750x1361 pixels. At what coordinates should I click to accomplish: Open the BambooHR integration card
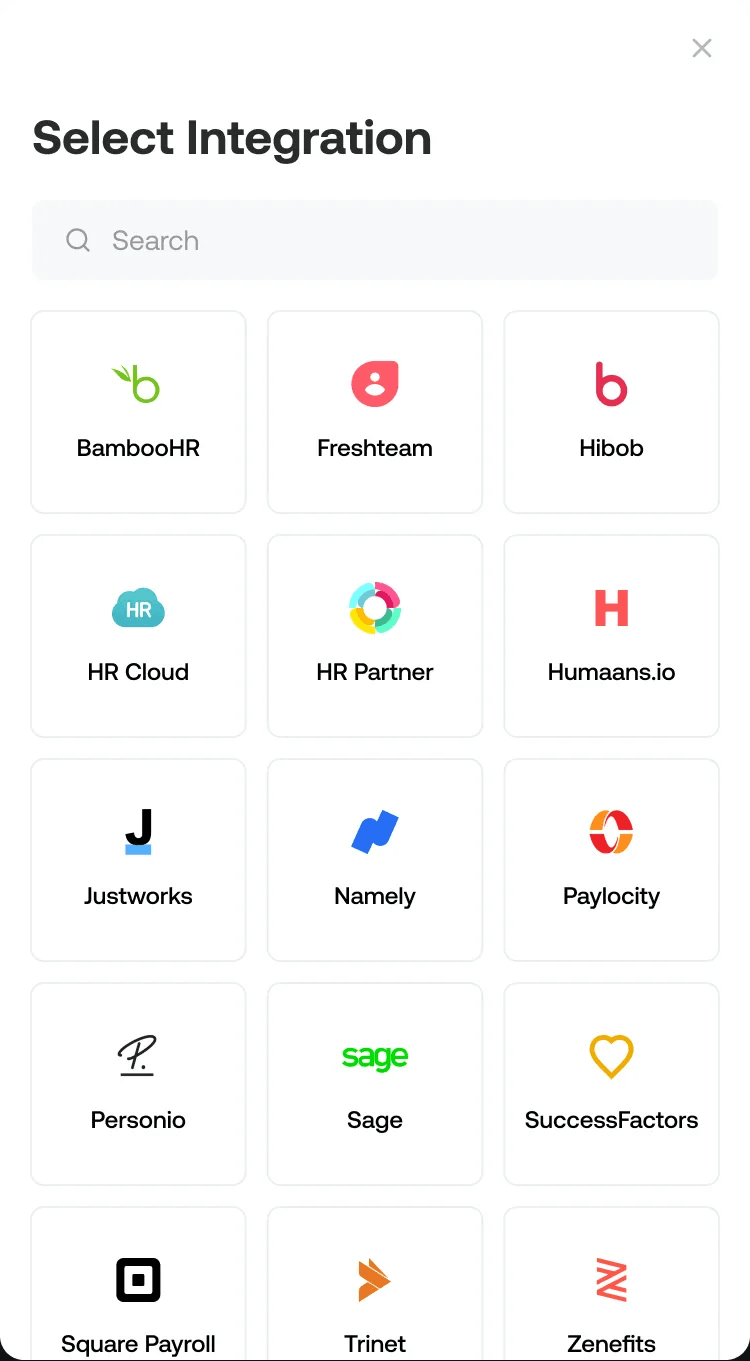(138, 412)
